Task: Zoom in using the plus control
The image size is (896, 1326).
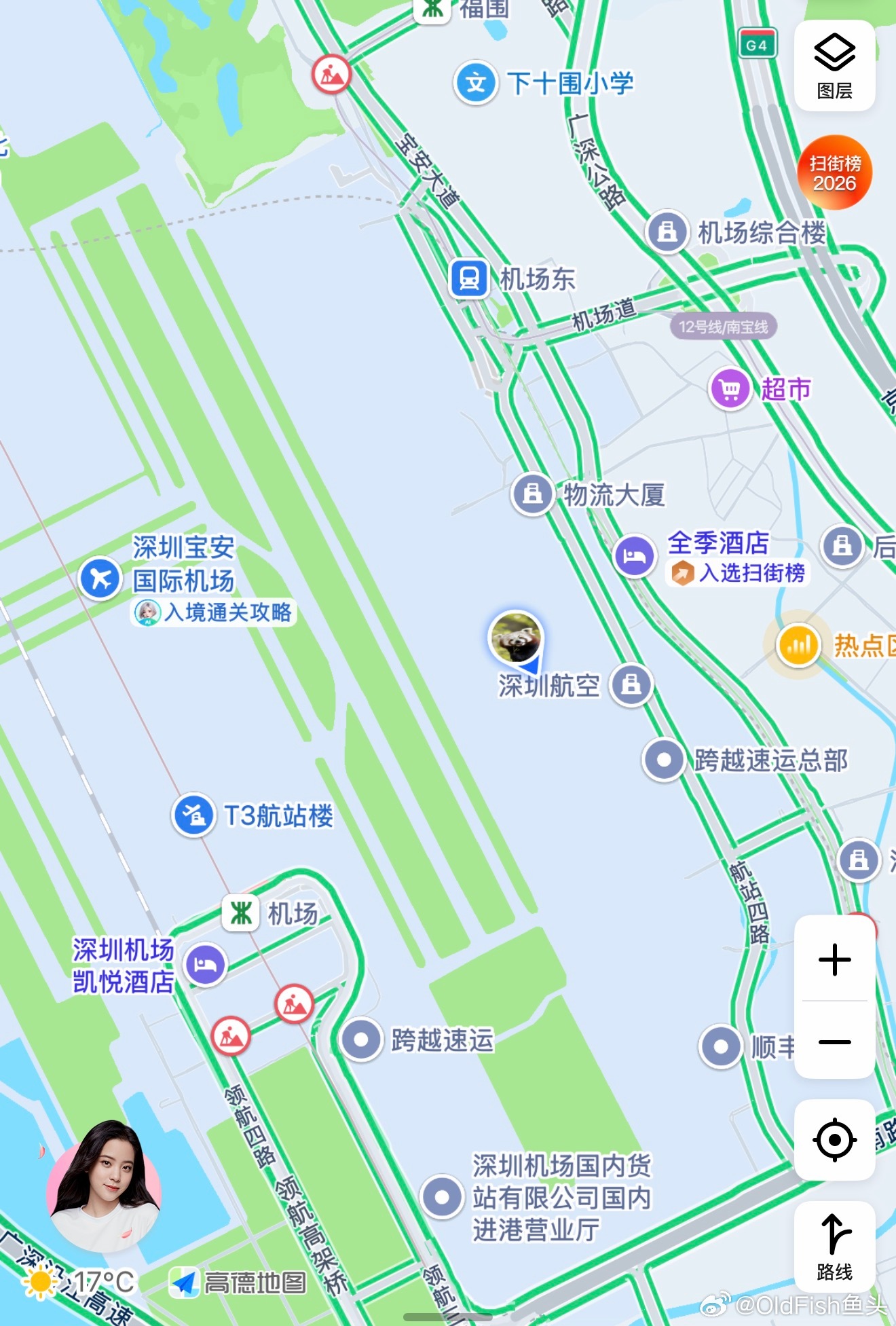Action: (x=836, y=960)
